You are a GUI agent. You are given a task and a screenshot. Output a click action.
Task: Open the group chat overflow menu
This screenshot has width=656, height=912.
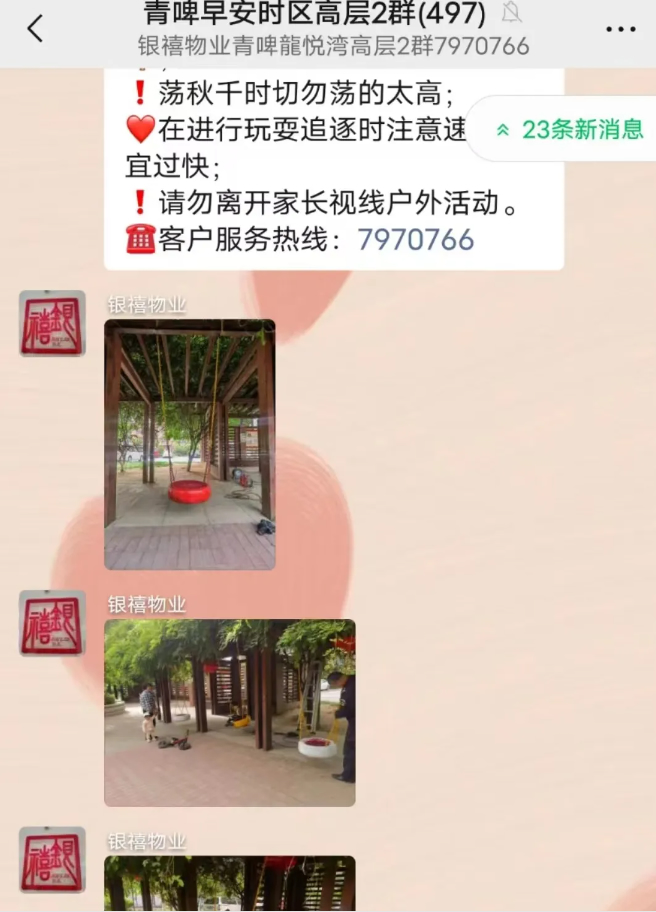[620, 29]
